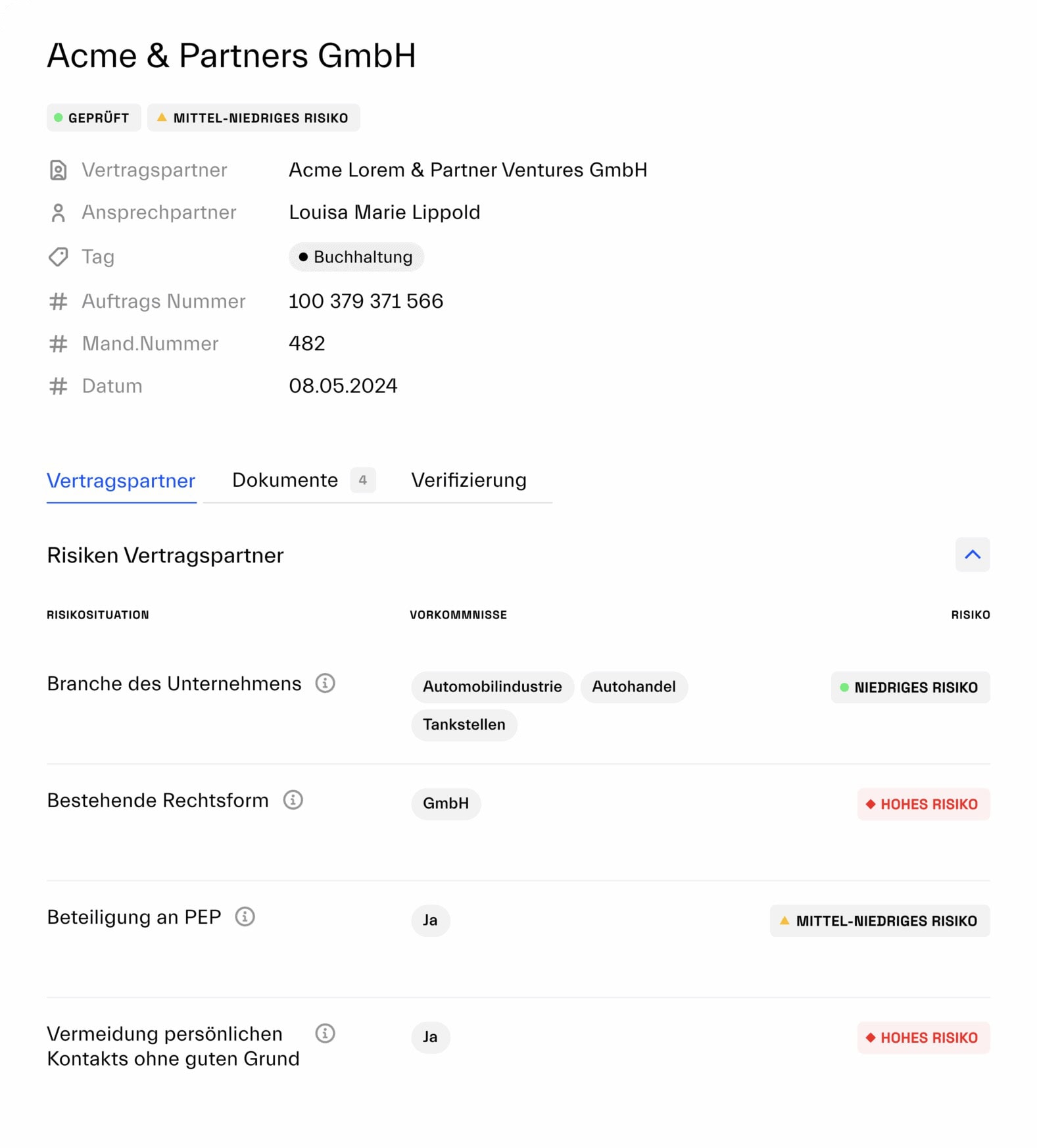Show info for Vermeidung persönlichen Kontakts

point(325,1034)
